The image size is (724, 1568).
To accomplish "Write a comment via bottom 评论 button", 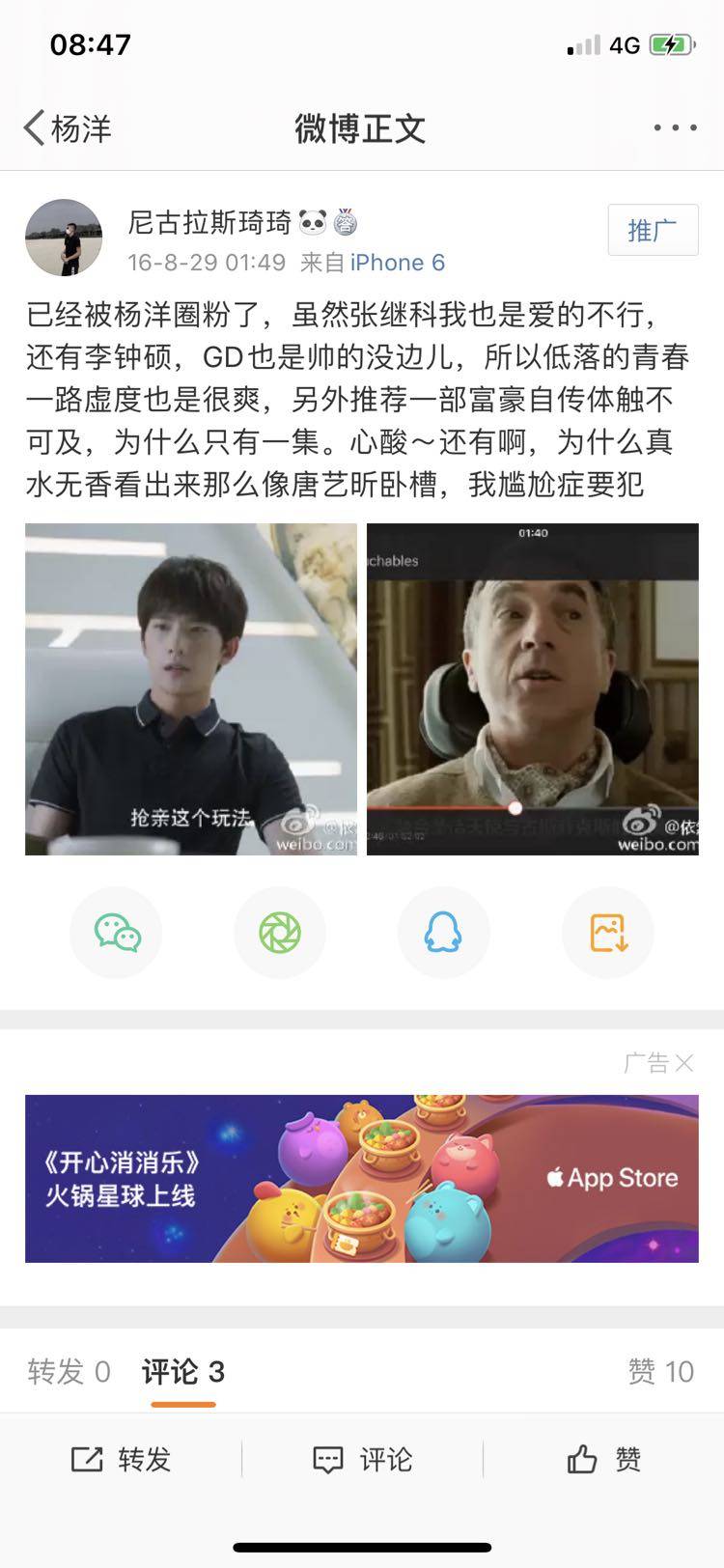I will click(362, 1459).
